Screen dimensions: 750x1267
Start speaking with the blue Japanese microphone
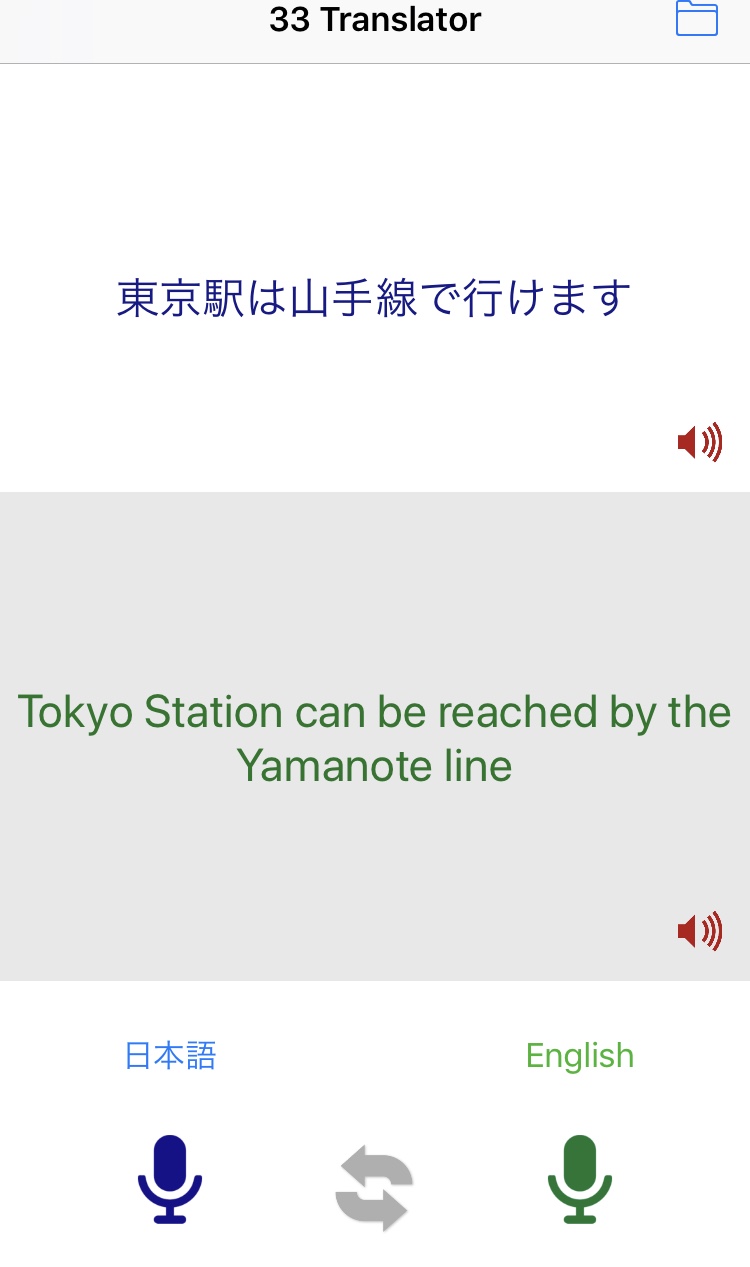point(170,1179)
